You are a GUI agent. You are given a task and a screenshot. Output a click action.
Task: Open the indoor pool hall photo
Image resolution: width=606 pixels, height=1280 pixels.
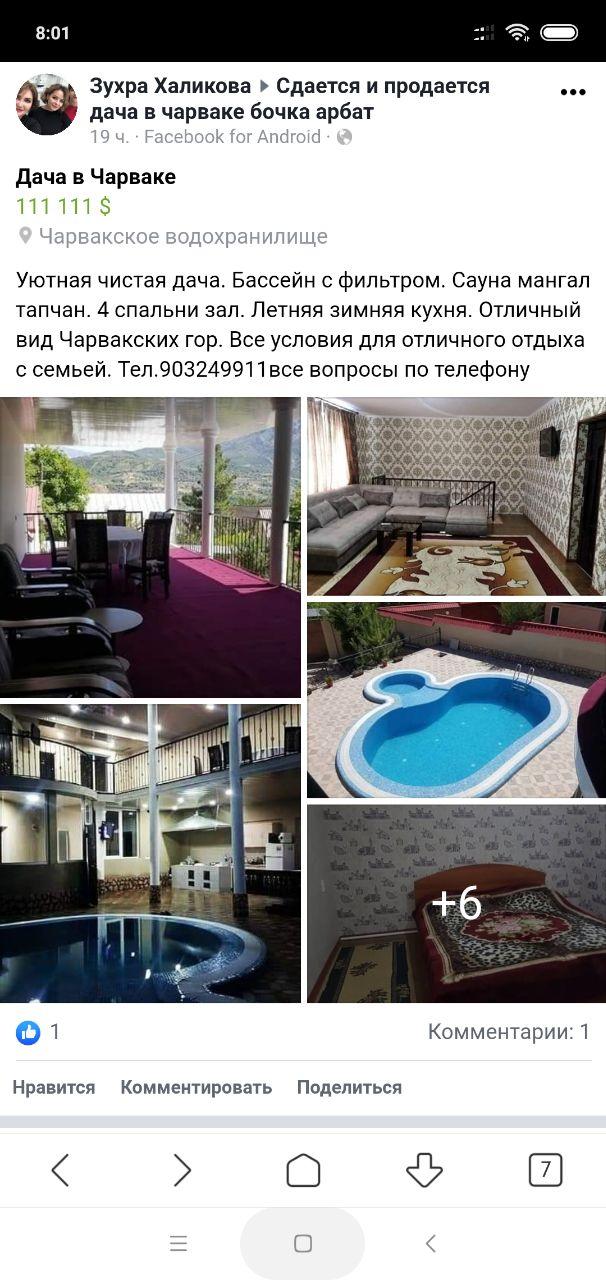click(x=150, y=853)
